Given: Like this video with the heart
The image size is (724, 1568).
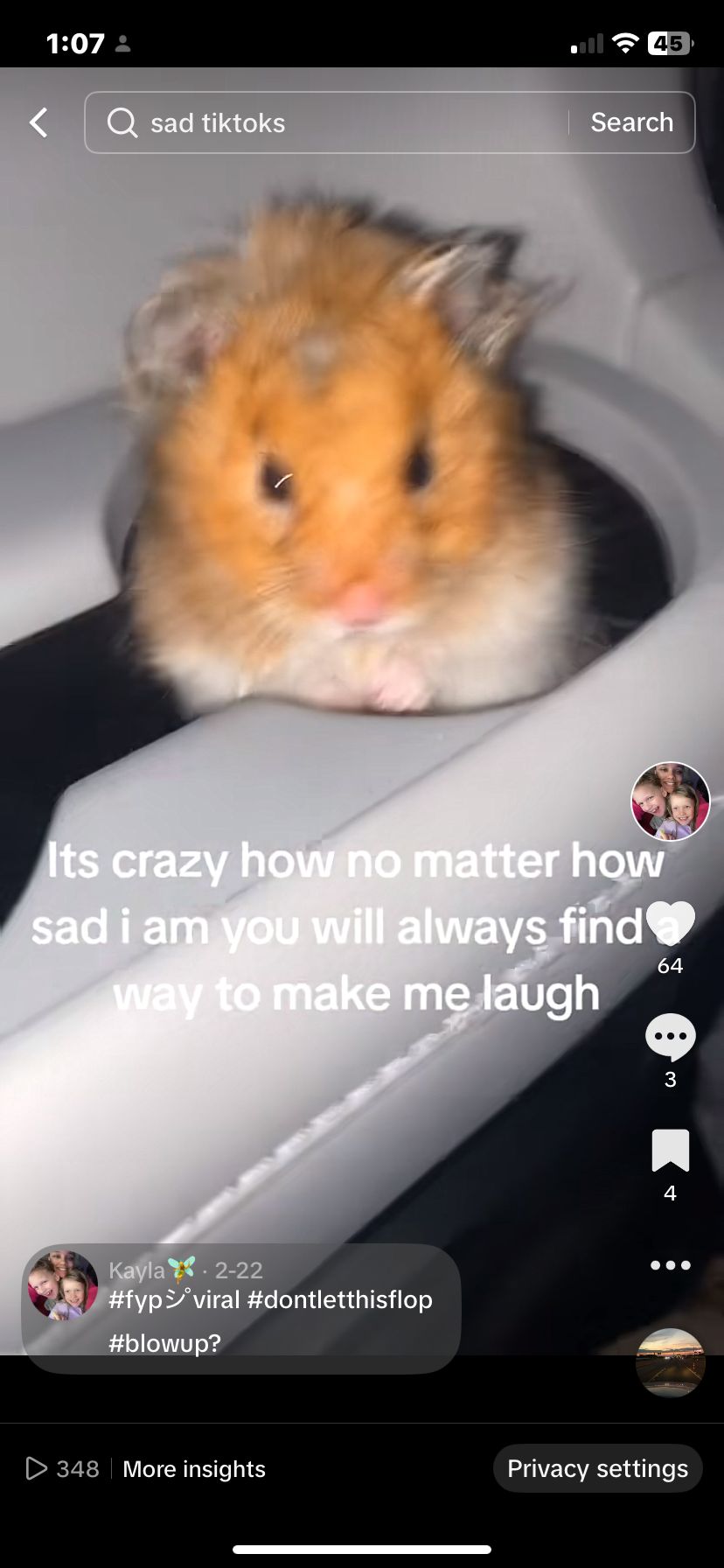Looking at the screenshot, I should [670, 923].
